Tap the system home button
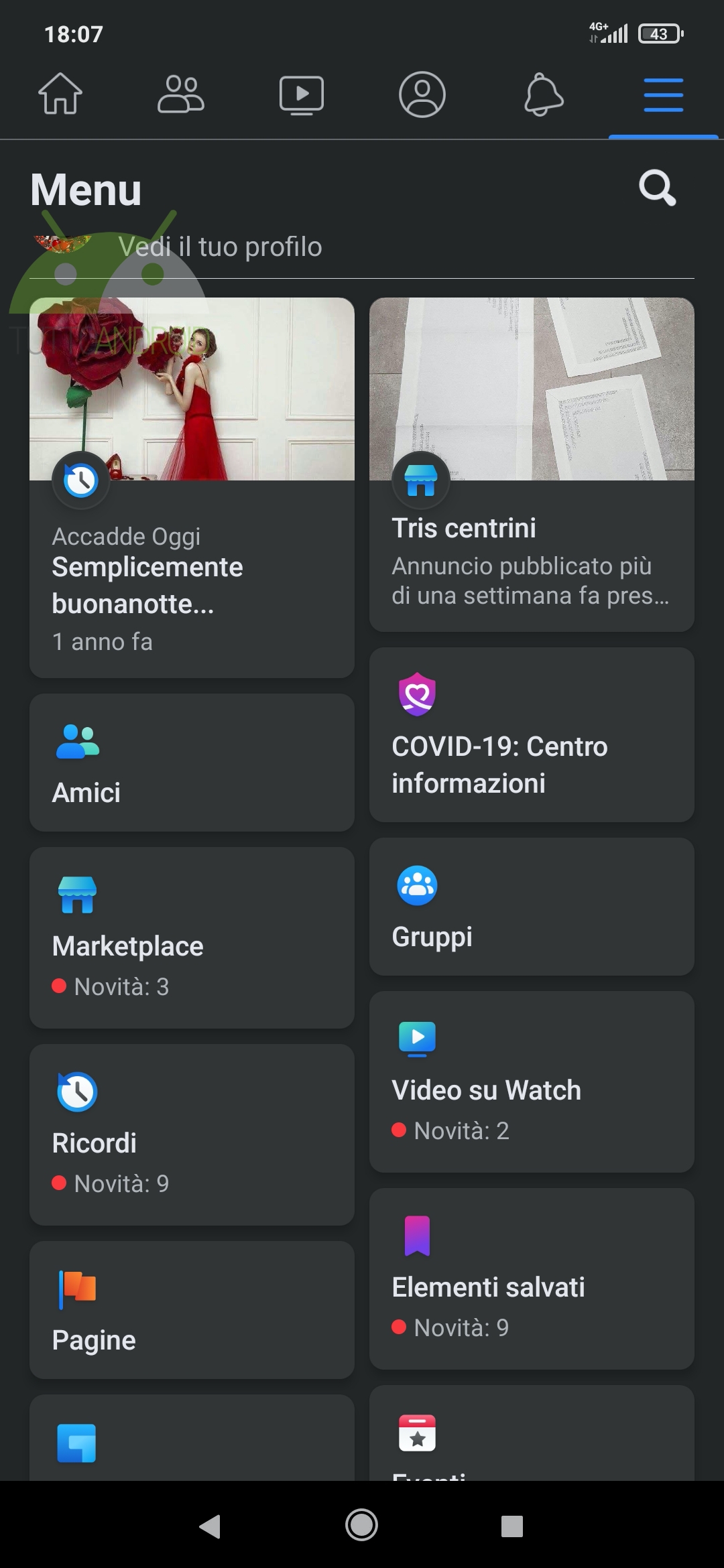Image resolution: width=724 pixels, height=1568 pixels. [x=362, y=1526]
